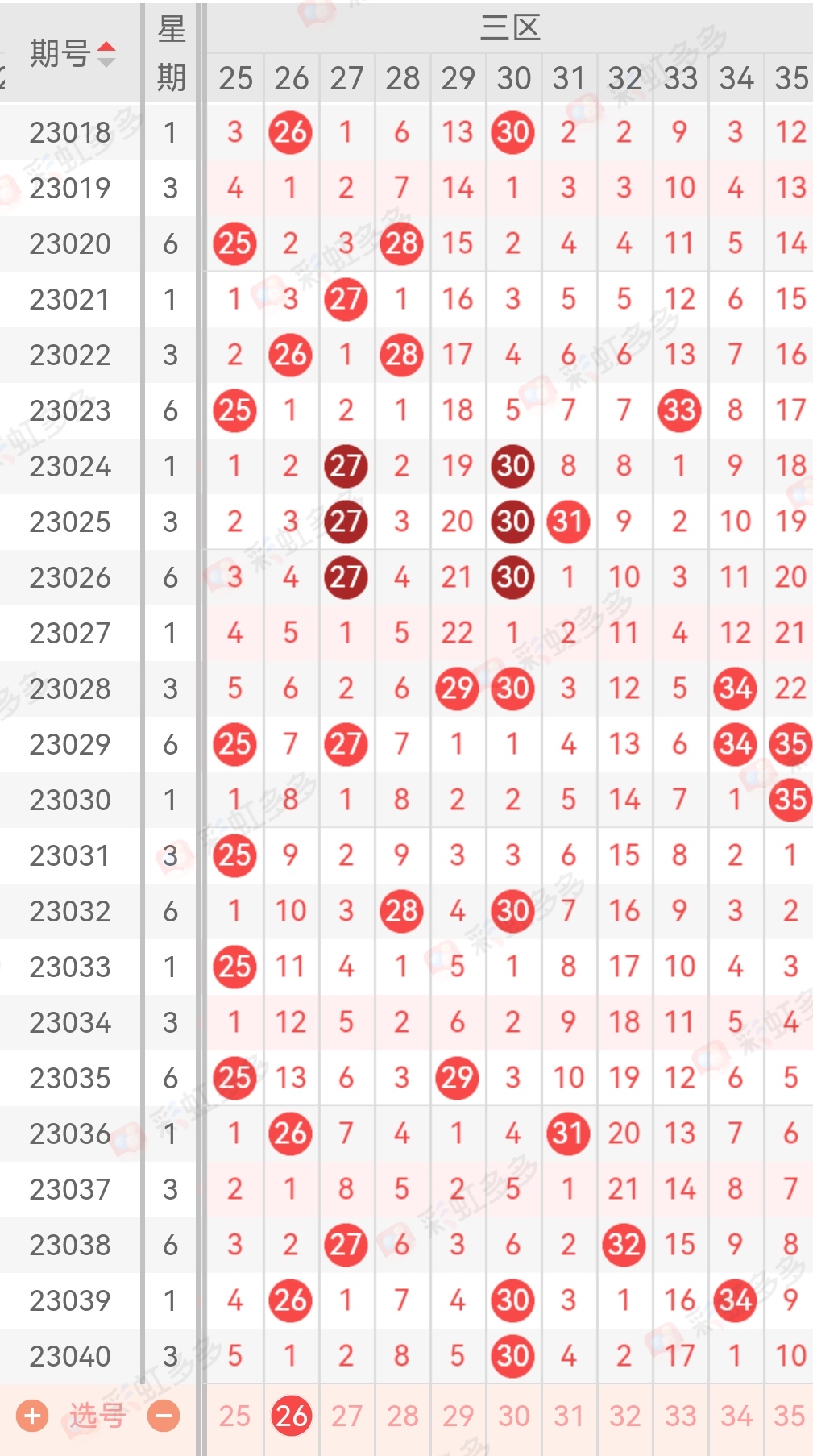This screenshot has height=1456, width=813.
Task: Mark number 35 in the 选号 row
Action: pyautogui.click(x=790, y=1416)
